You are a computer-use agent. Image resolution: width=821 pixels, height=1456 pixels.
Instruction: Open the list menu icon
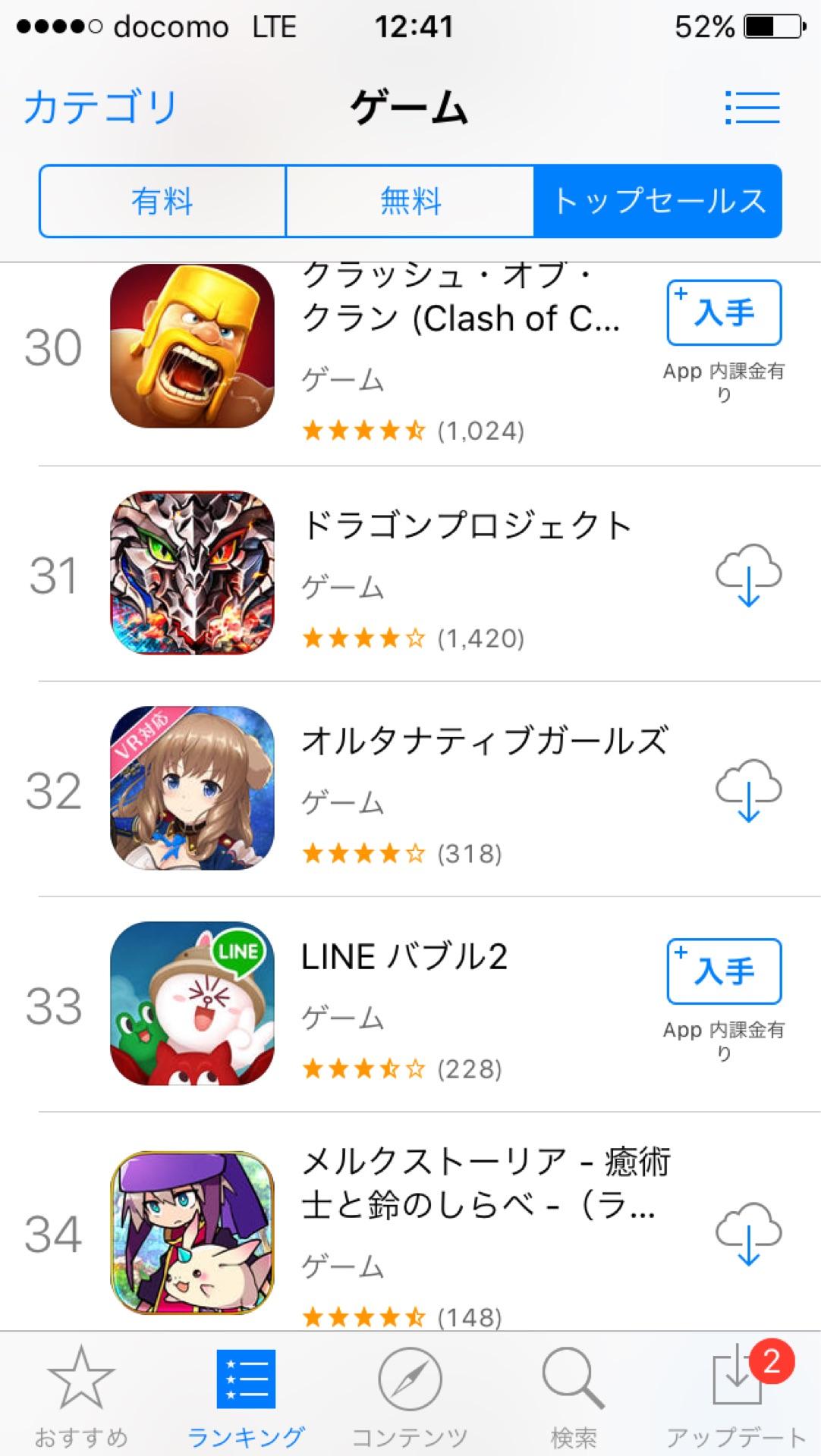752,108
